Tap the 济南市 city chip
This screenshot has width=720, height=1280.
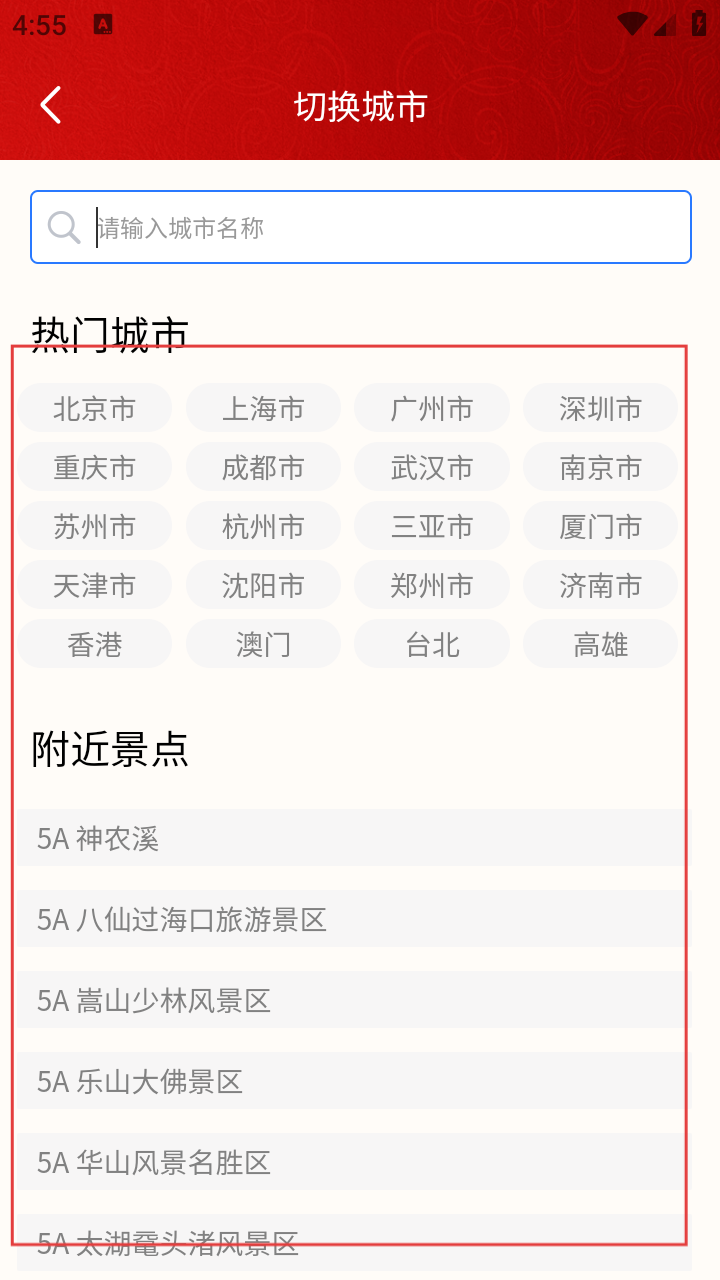600,585
